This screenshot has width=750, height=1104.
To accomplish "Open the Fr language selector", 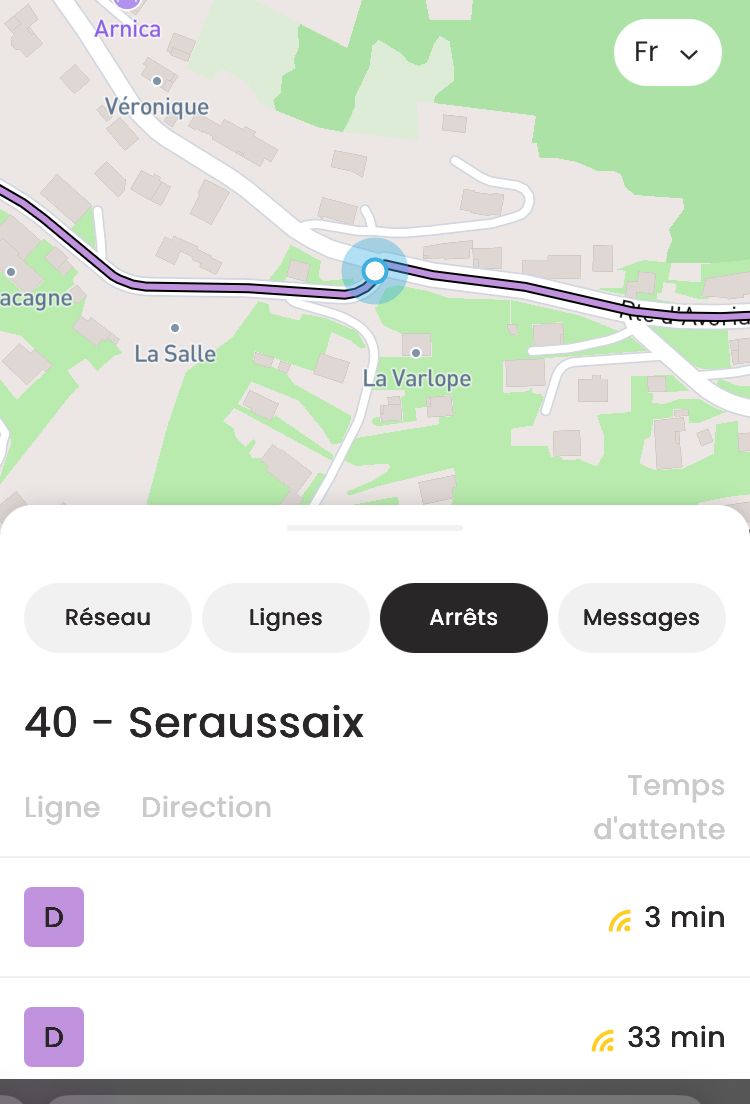I will [667, 52].
